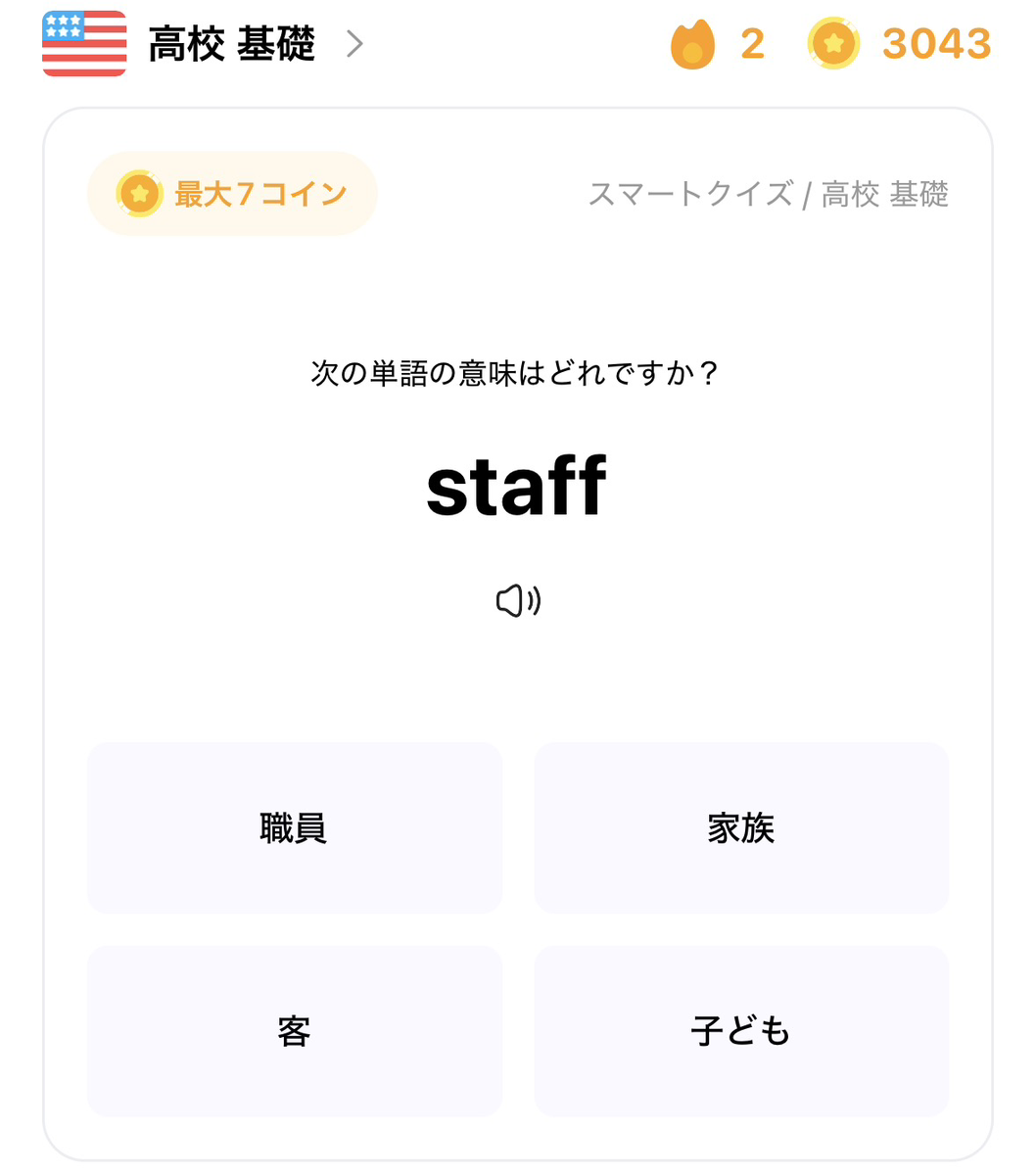The image size is (1036, 1175).
Task: Open the streak flame counter
Action: 717,45
